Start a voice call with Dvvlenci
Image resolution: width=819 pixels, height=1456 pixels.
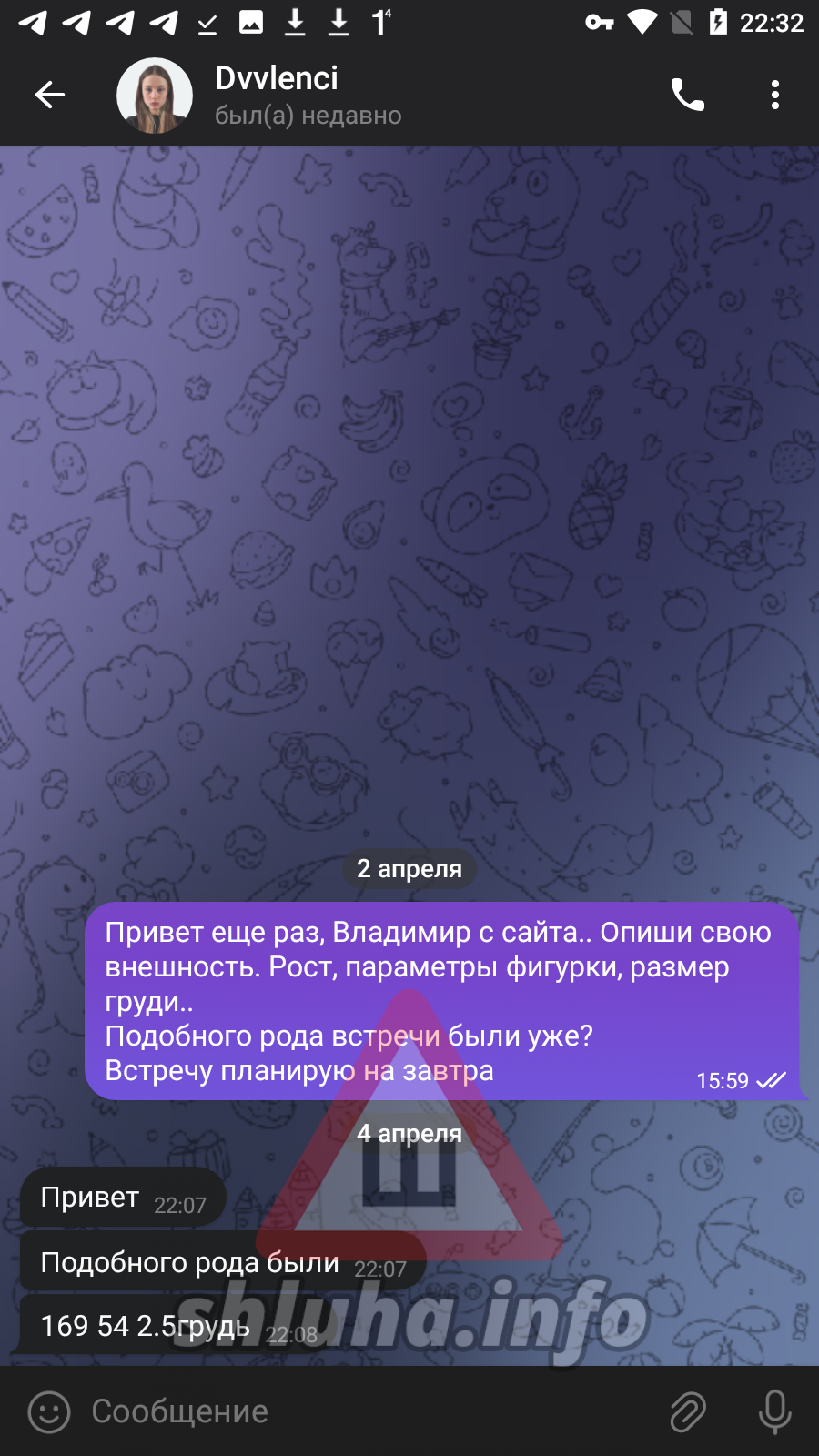point(688,95)
